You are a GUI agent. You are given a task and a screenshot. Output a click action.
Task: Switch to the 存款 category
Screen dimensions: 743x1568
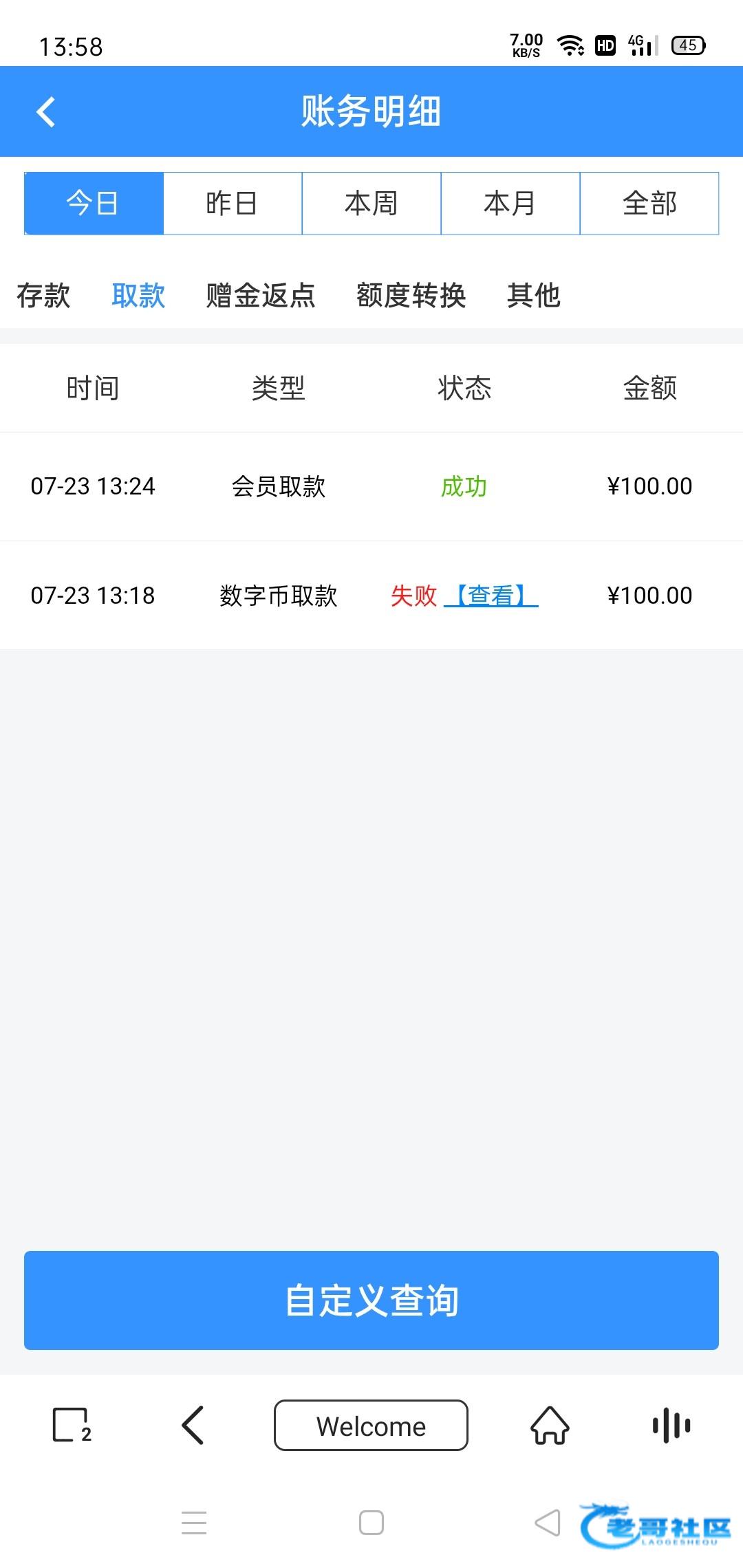43,296
